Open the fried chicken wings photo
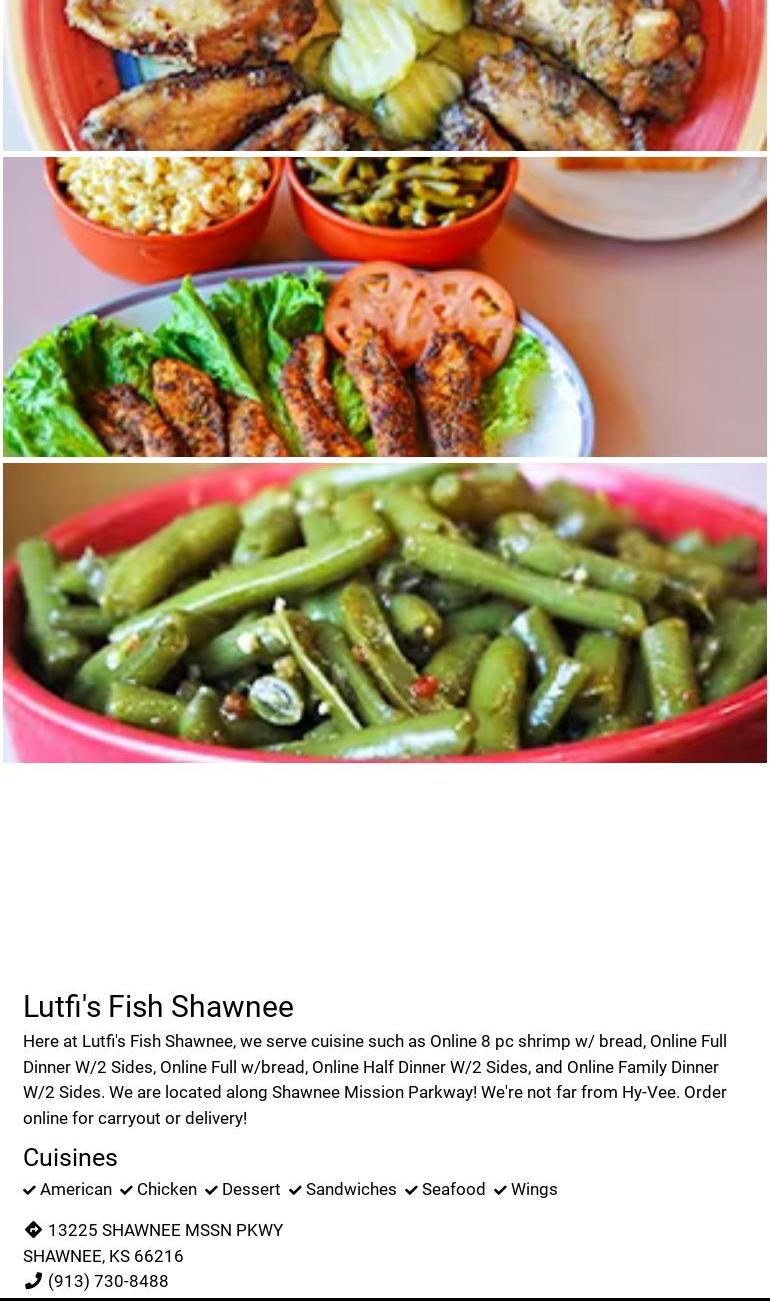Viewport: 770px width, 1301px height. [x=385, y=75]
